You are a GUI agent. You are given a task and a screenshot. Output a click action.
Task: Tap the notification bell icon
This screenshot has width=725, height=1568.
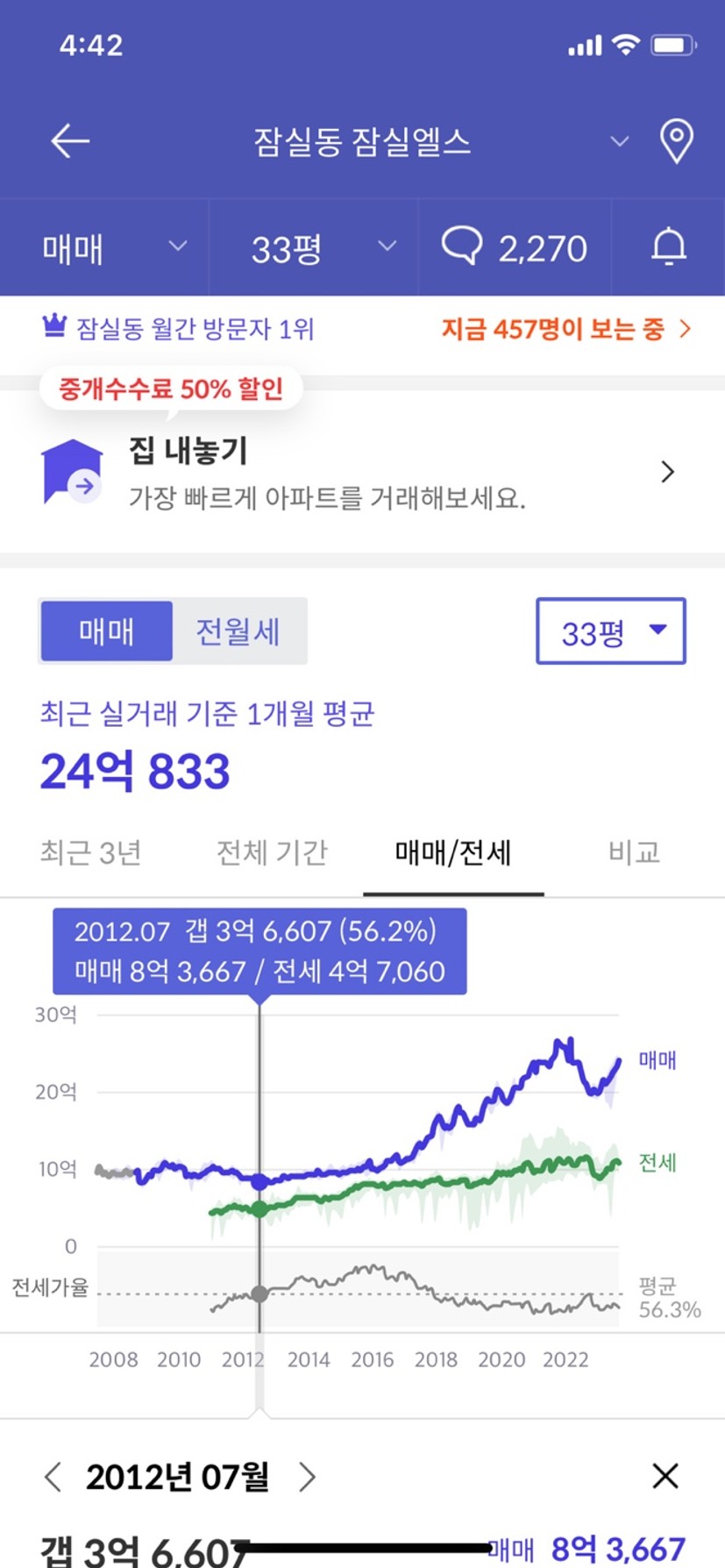(x=668, y=247)
